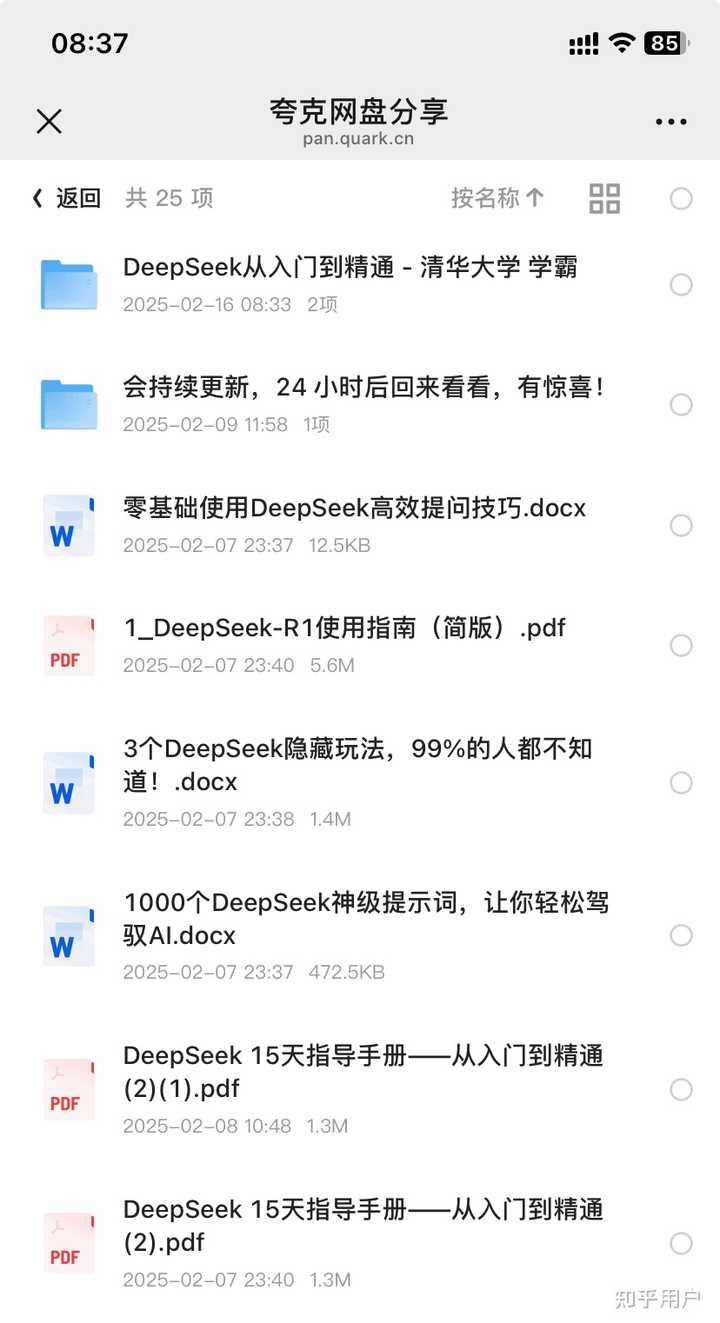This screenshot has width=720, height=1323.
Task: Click the Word icon of 1000个DeepSeek神级提示词
Action: (x=68, y=936)
